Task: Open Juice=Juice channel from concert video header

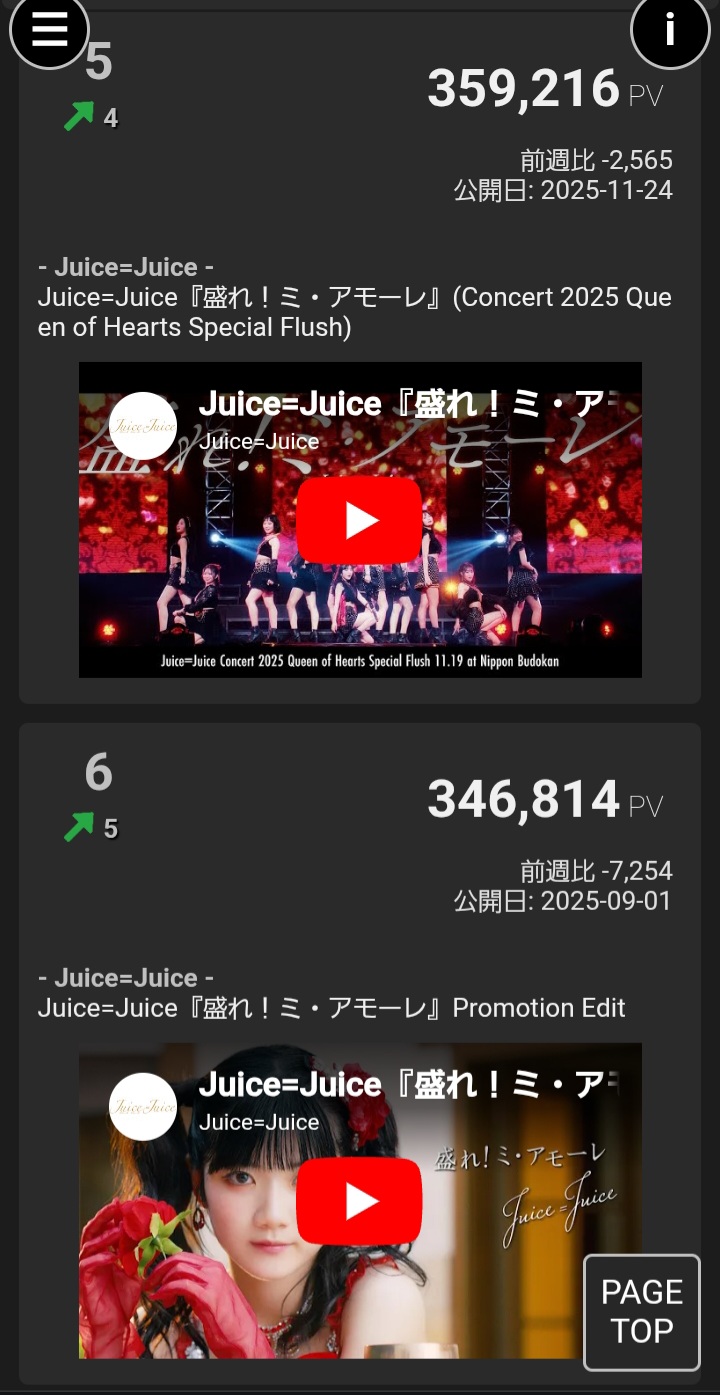Action: 143,426
